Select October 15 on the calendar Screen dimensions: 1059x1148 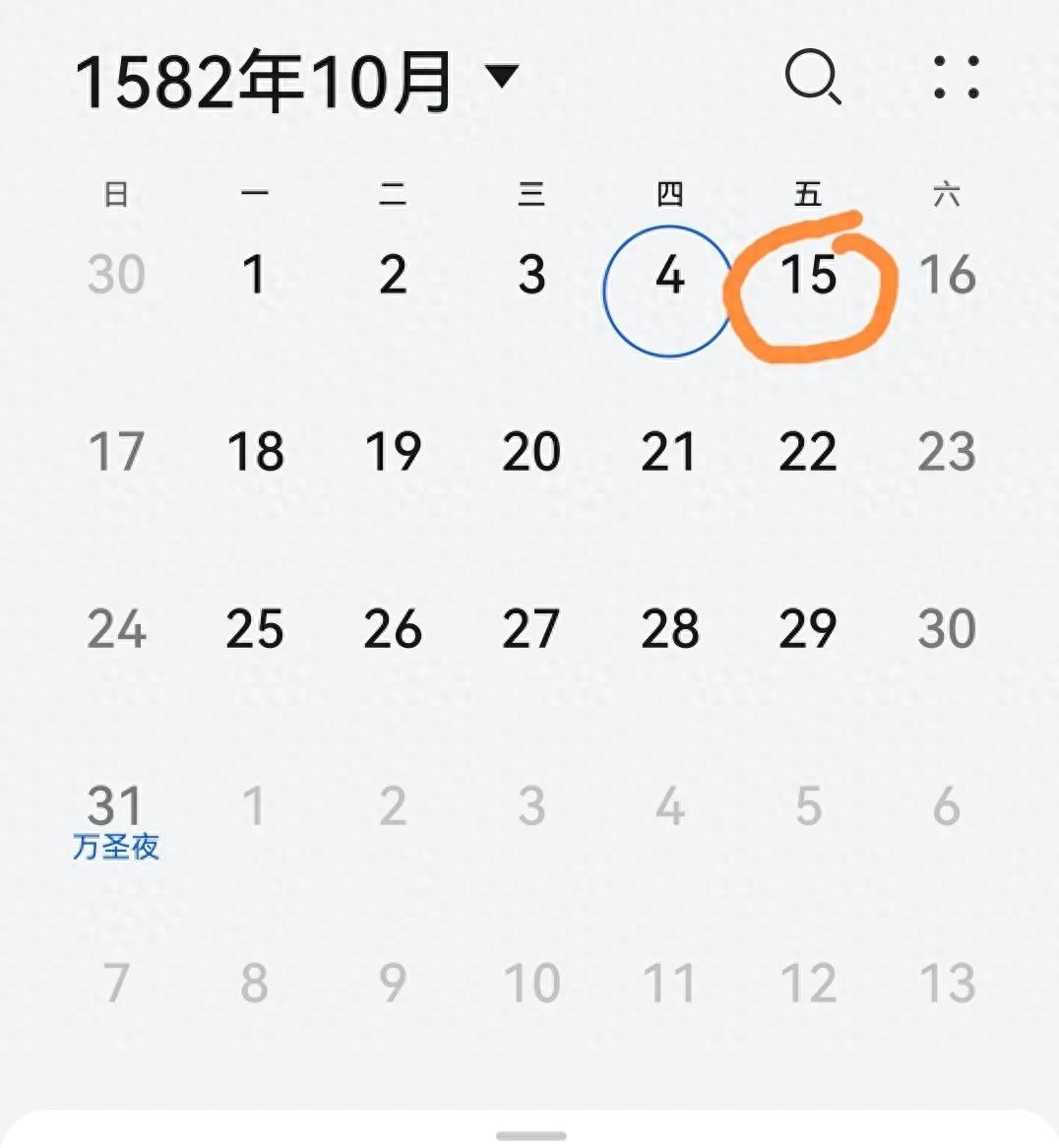[x=808, y=276]
